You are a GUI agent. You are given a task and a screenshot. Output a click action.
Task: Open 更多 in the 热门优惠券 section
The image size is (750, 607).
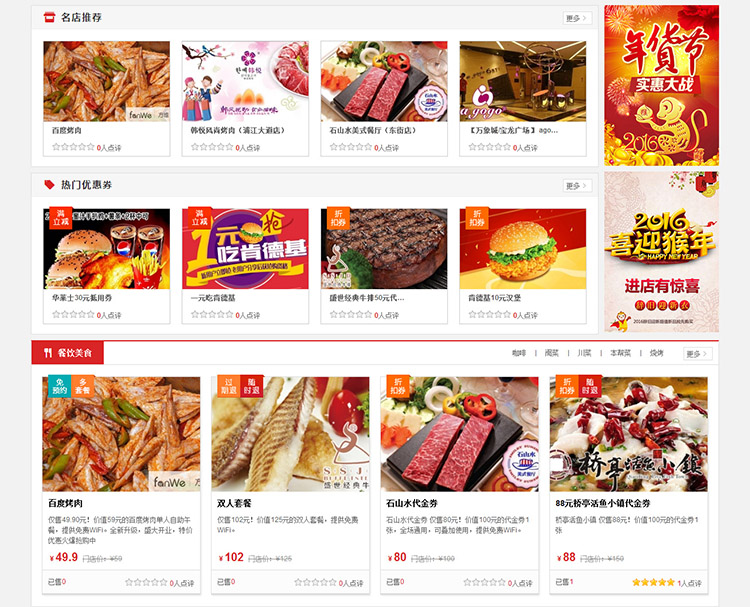coord(577,186)
